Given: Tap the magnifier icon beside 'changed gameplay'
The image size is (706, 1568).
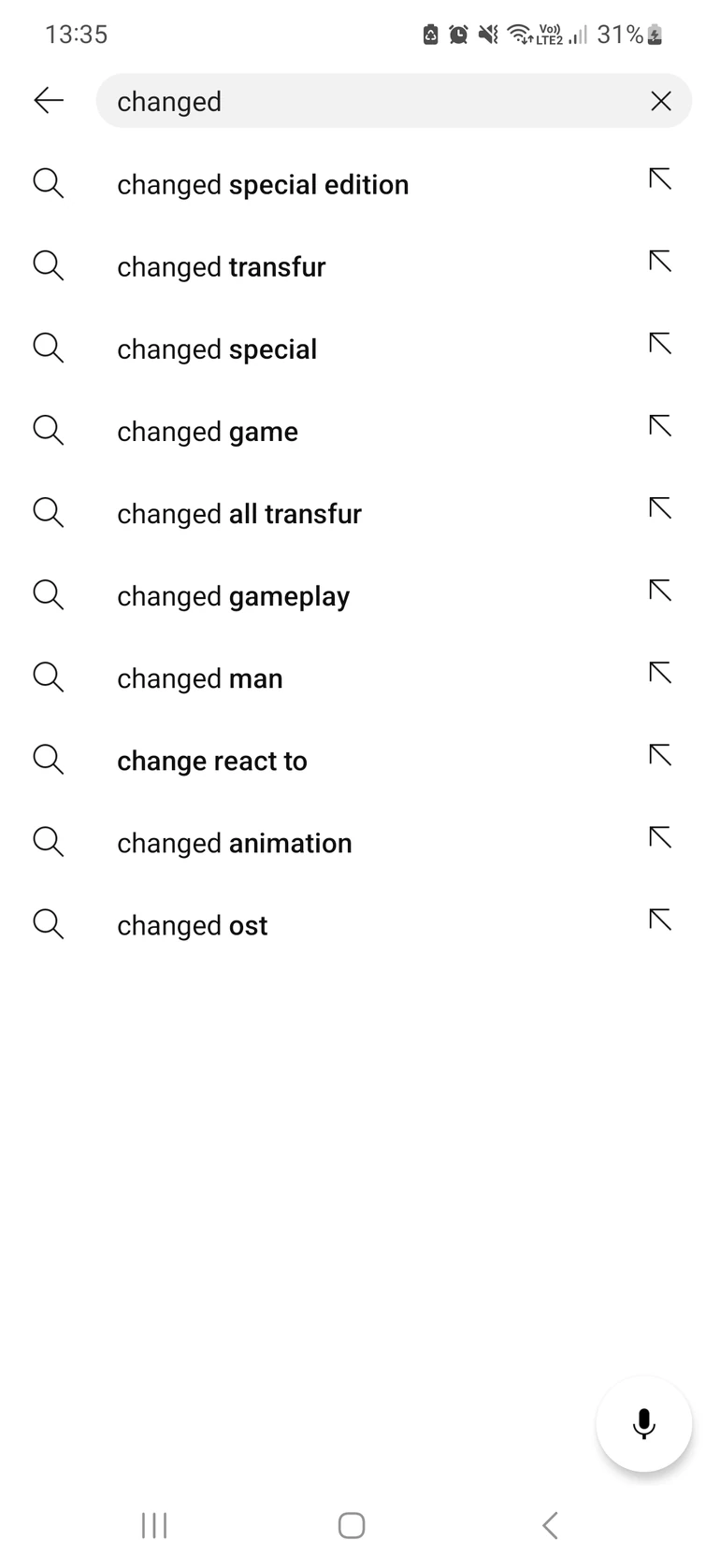Looking at the screenshot, I should coord(48,595).
